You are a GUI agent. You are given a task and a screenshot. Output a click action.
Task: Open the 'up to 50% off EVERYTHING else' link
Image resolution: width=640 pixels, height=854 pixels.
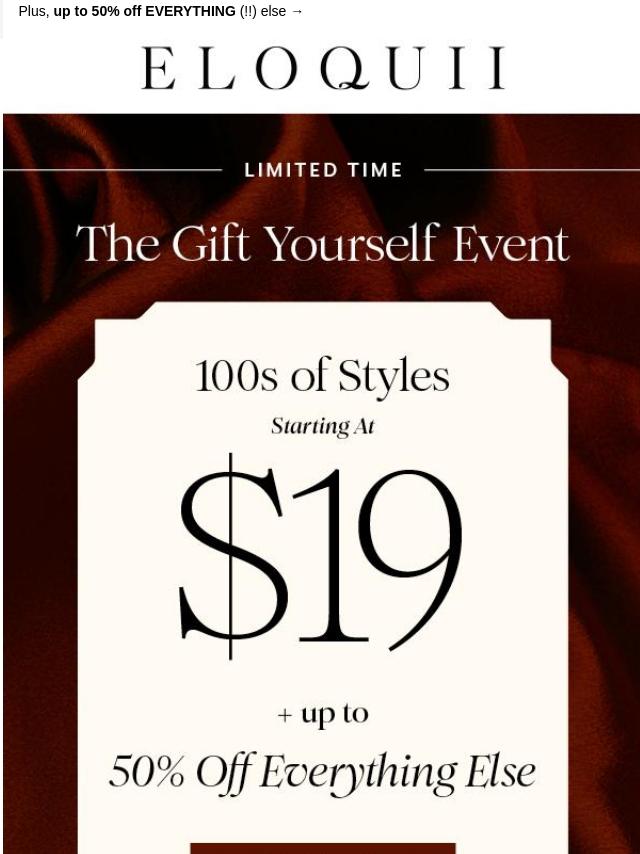[160, 11]
